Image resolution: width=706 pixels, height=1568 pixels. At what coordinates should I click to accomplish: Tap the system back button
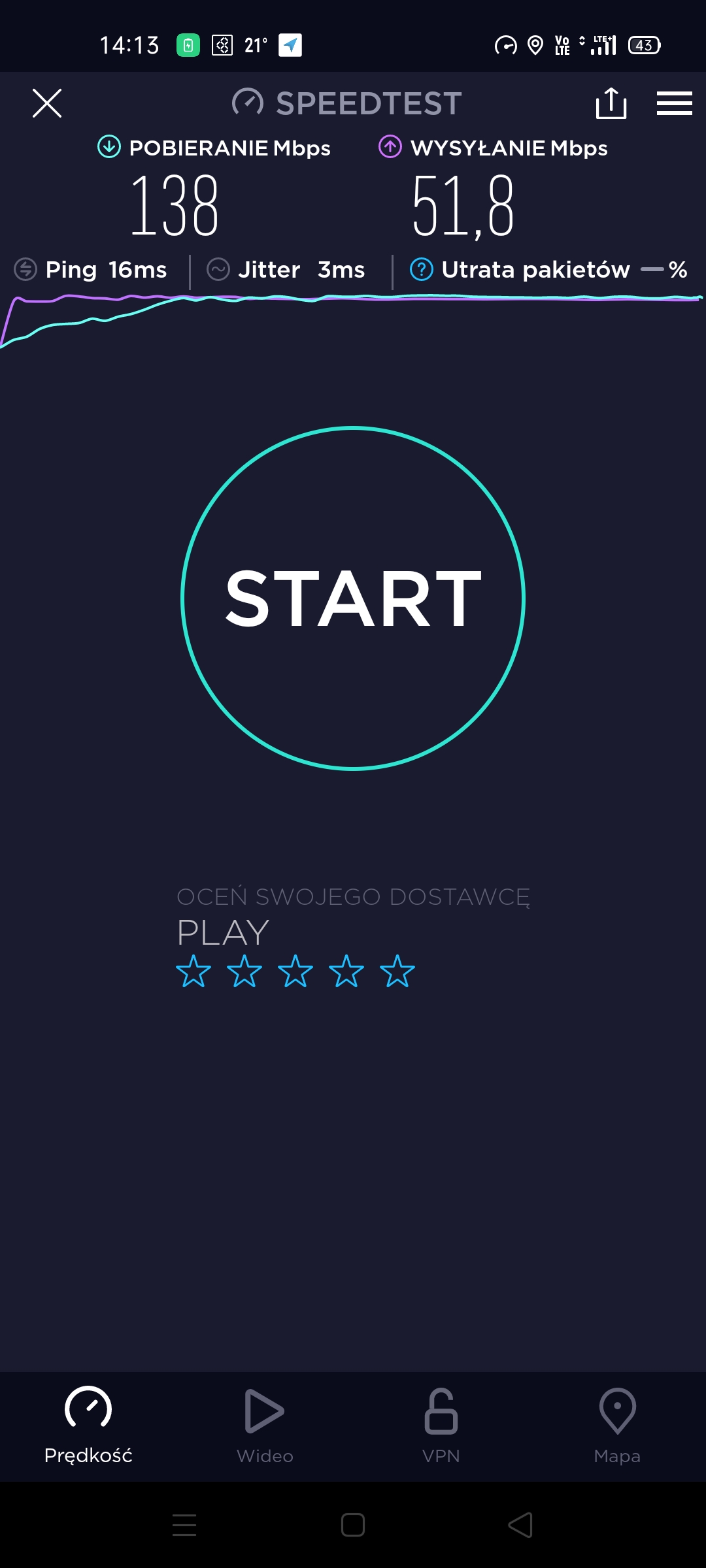(521, 1525)
